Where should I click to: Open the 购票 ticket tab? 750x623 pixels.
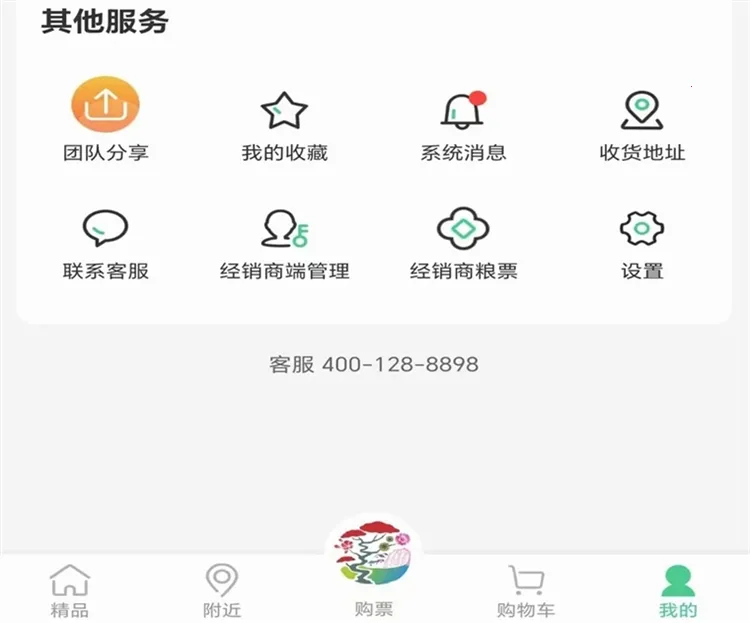(x=373, y=570)
